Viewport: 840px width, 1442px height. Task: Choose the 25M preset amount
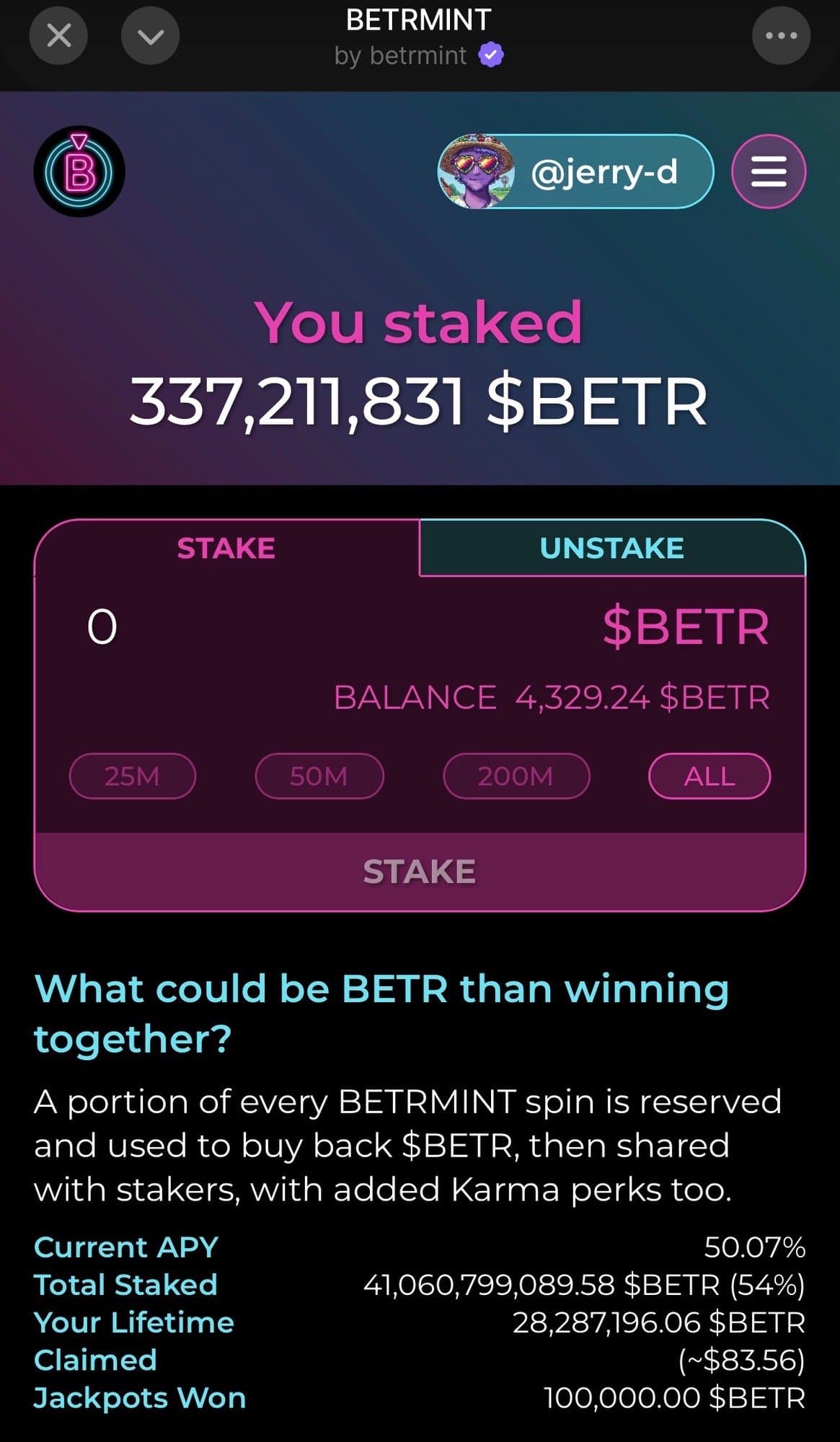point(132,776)
